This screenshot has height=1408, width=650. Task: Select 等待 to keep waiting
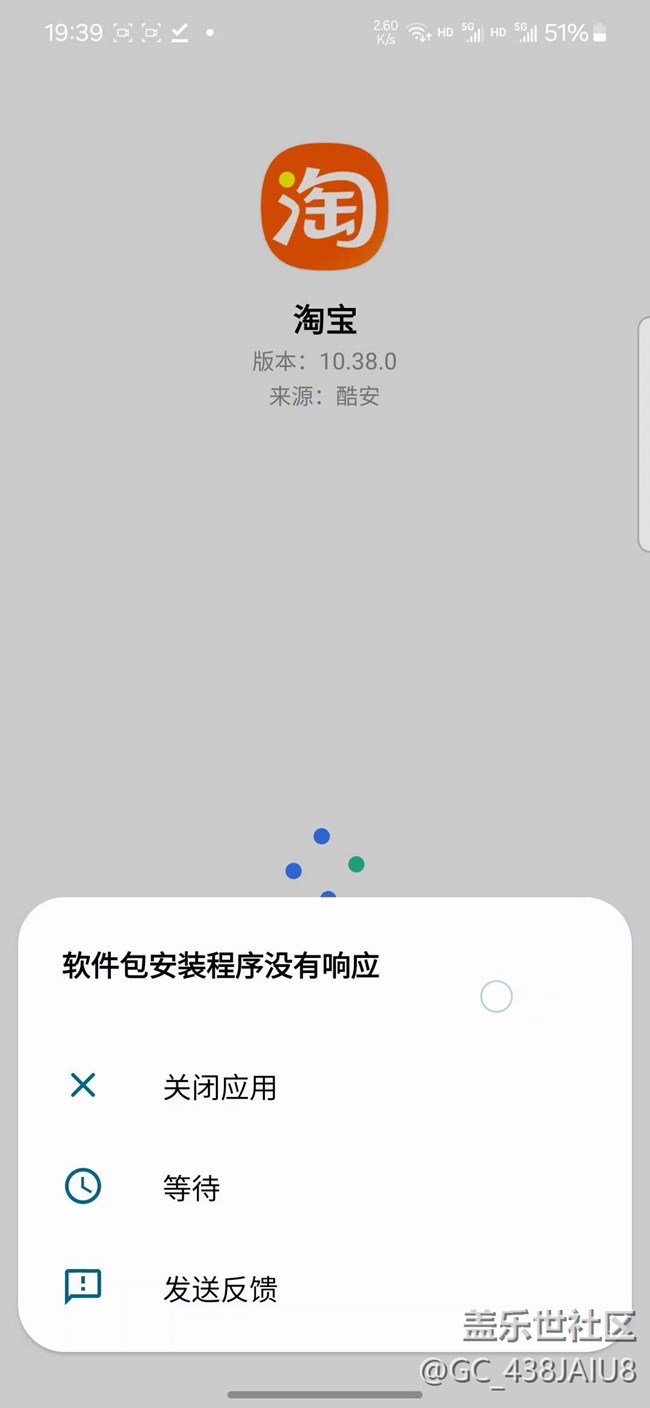tap(191, 1188)
